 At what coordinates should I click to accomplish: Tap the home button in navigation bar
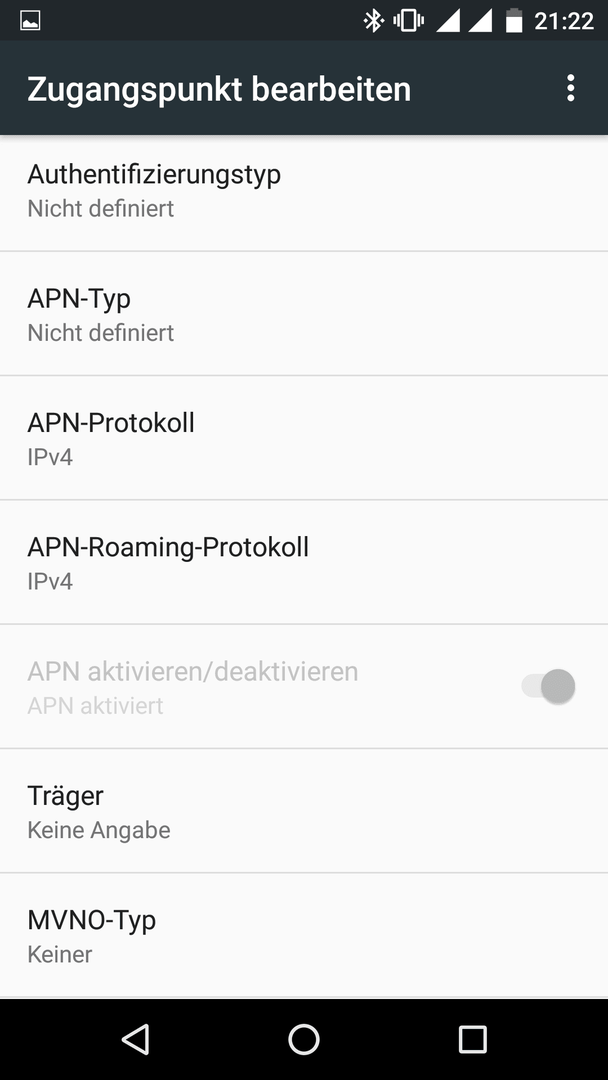coord(304,1039)
